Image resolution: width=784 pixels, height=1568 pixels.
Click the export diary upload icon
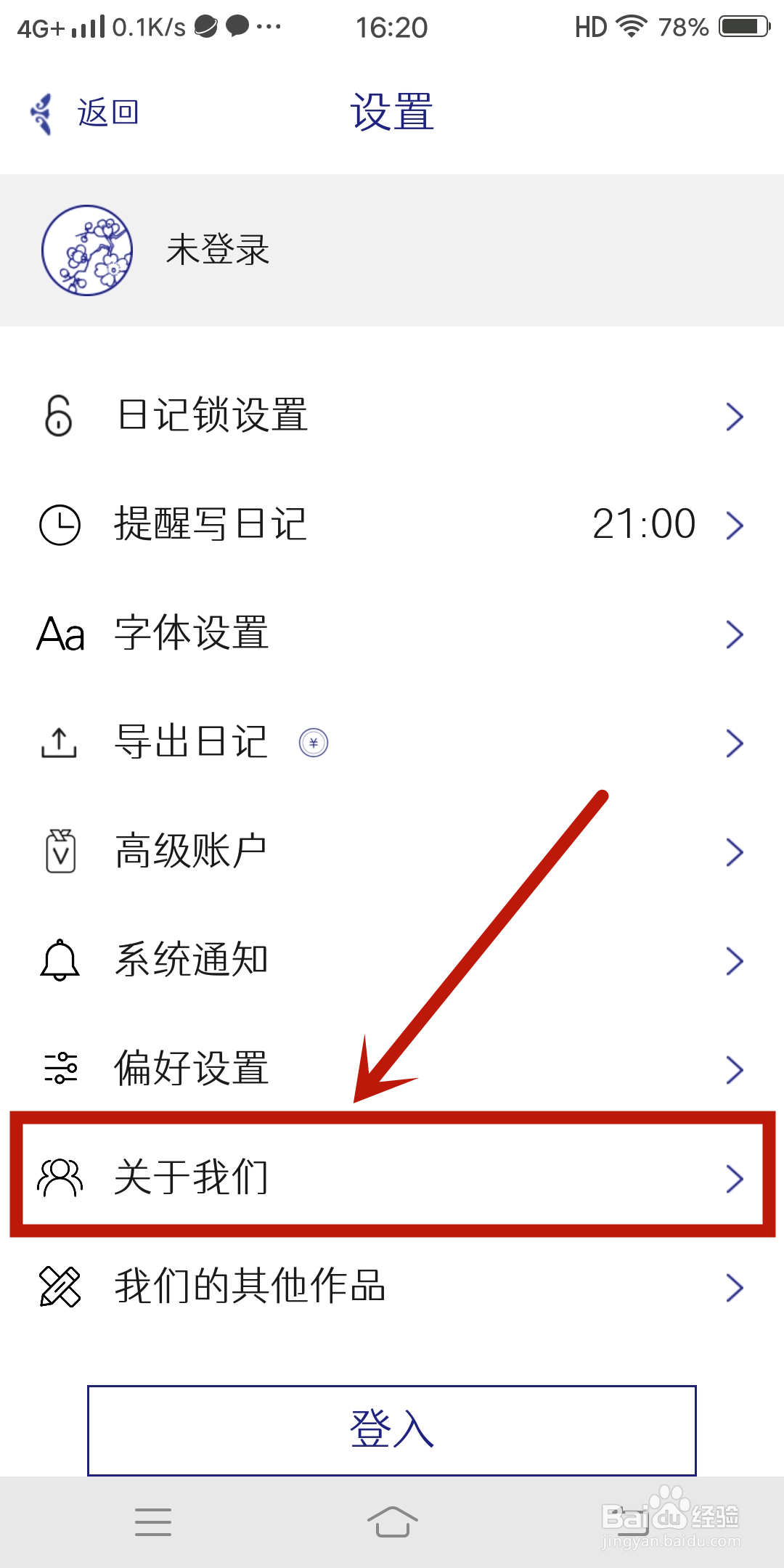pos(58,743)
